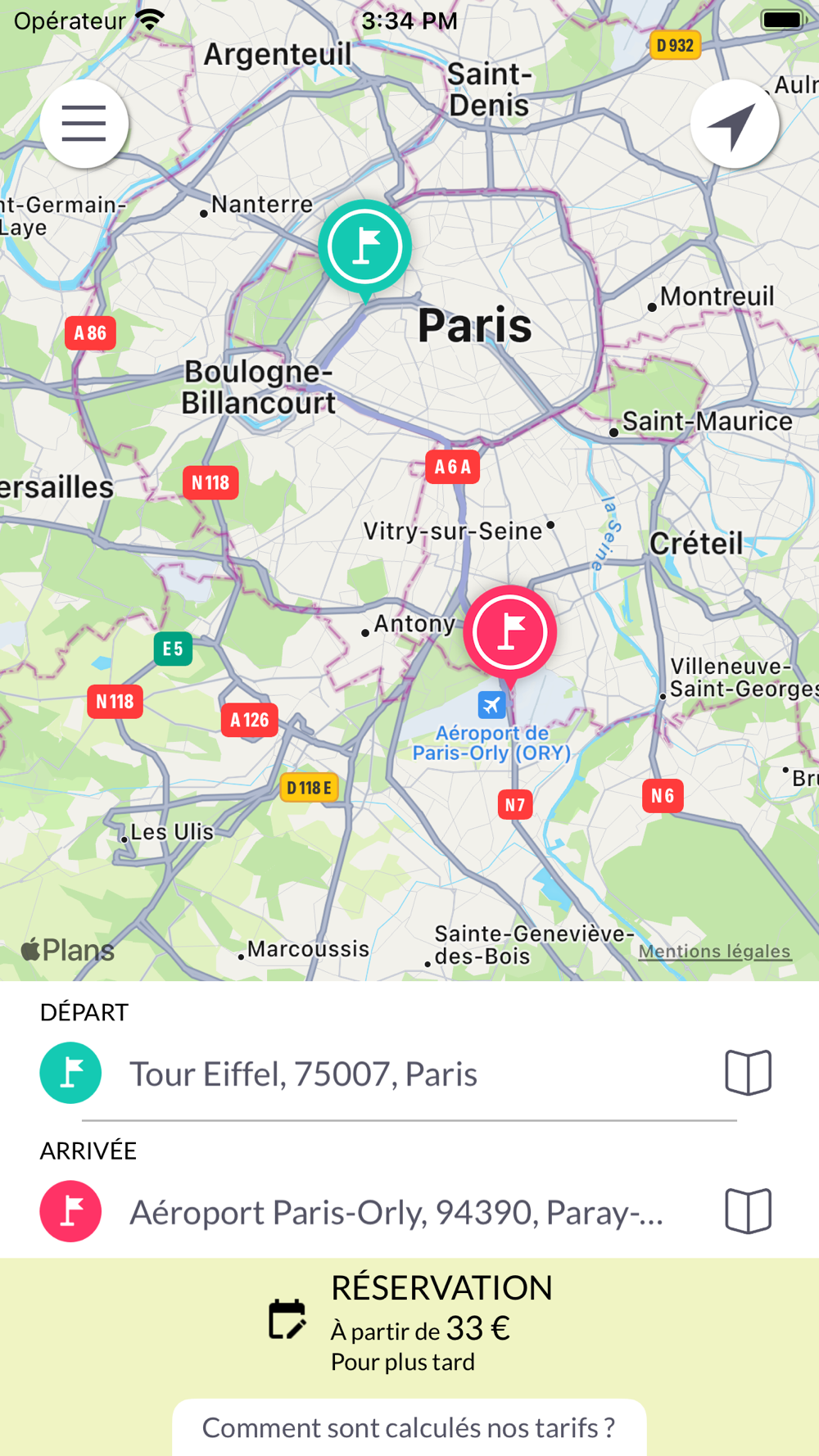Open the hamburger menu
Image resolution: width=819 pixels, height=1456 pixels.
click(84, 124)
